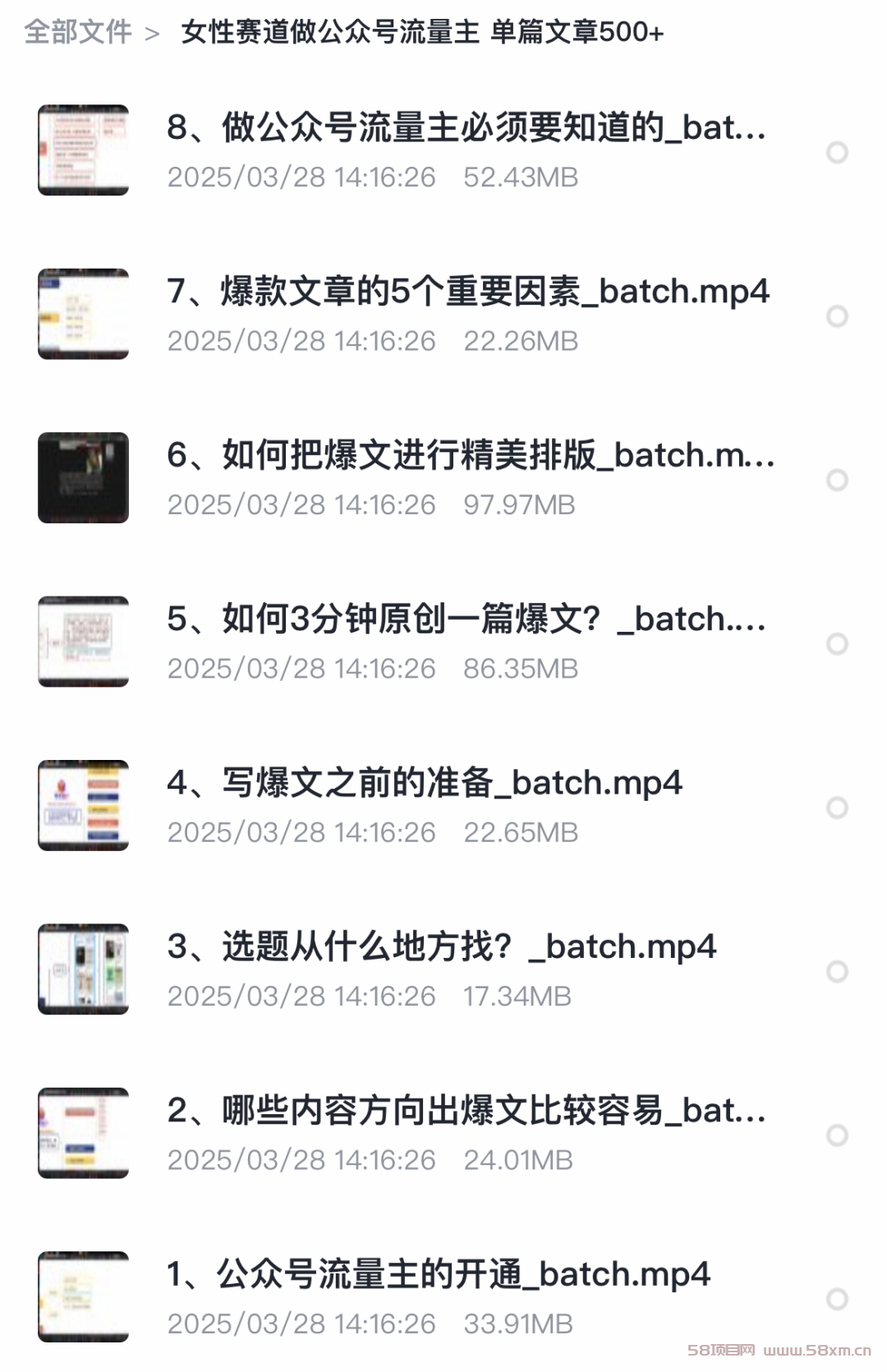Open video 6、如何把爆文进行精美排版
The width and height of the screenshot is (887, 1372).
coord(471,455)
